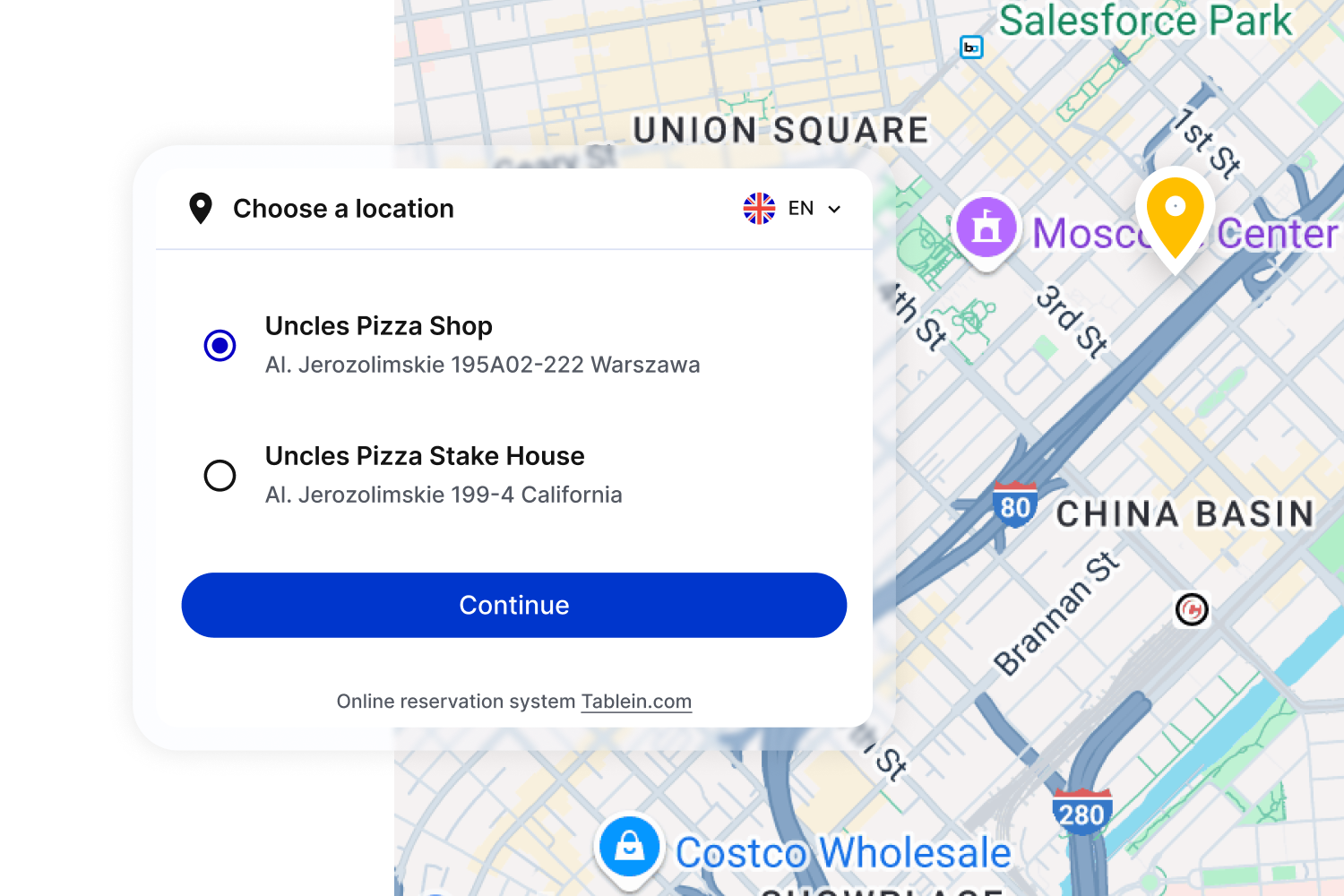Open the EN language dropdown
This screenshot has width=1344, height=896.
coord(793,209)
